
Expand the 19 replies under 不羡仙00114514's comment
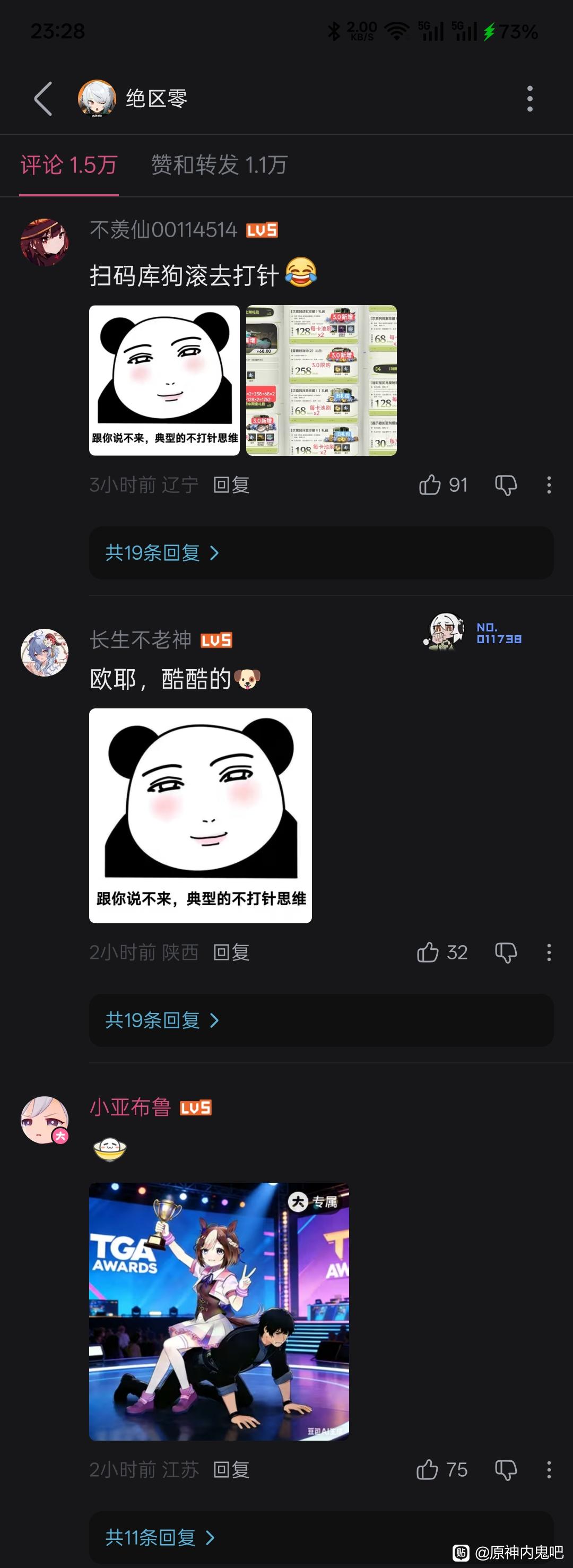[161, 553]
